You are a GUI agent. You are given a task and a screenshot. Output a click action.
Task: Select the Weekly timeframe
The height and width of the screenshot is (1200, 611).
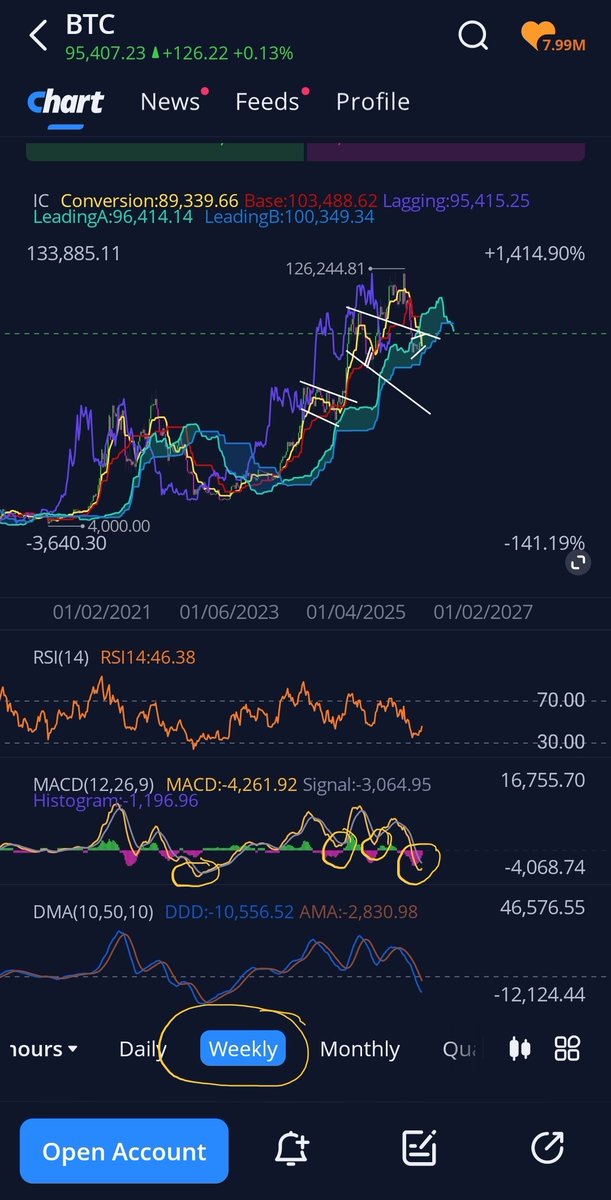pyautogui.click(x=243, y=1049)
